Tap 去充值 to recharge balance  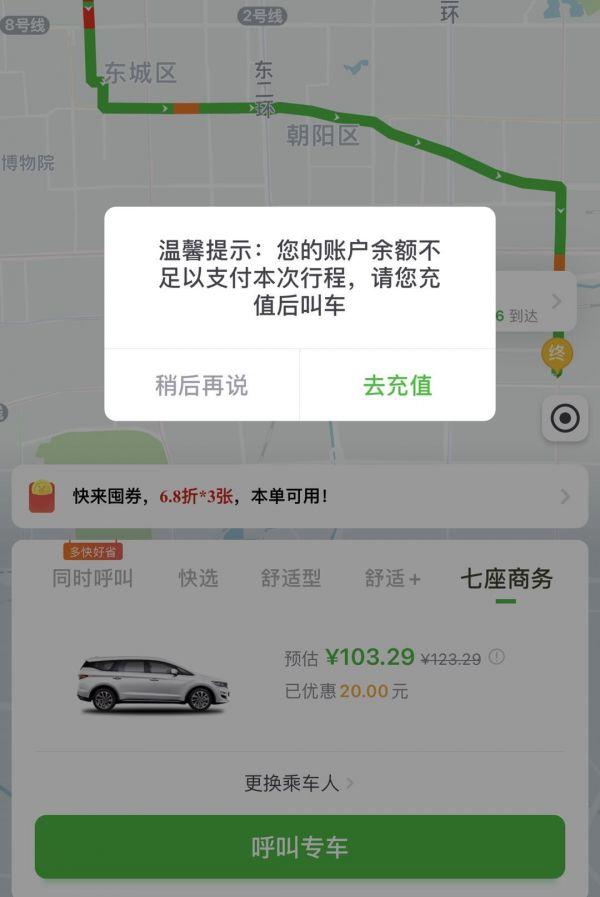click(397, 385)
